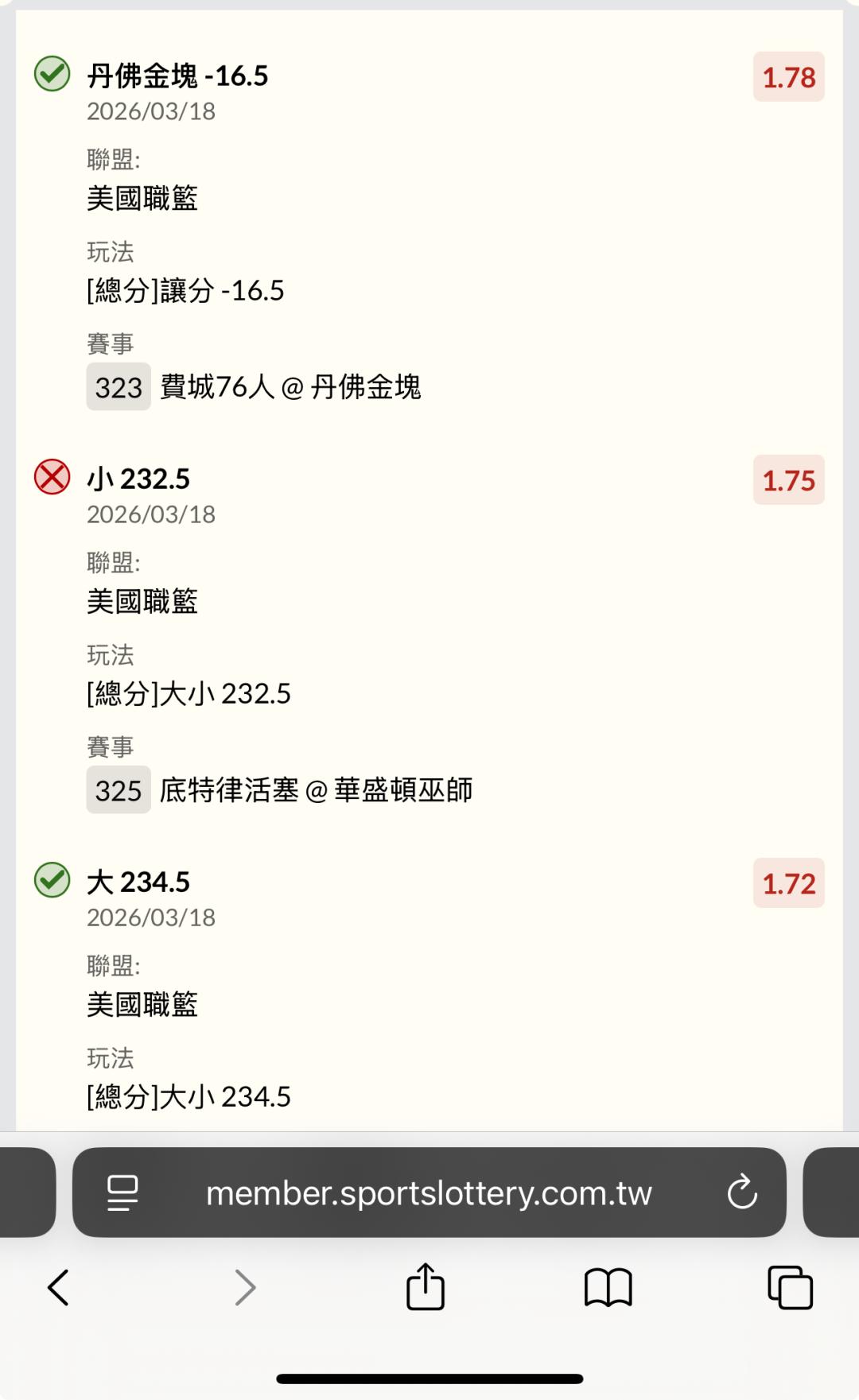
Task: Go back to the previous page
Action: [58, 1287]
